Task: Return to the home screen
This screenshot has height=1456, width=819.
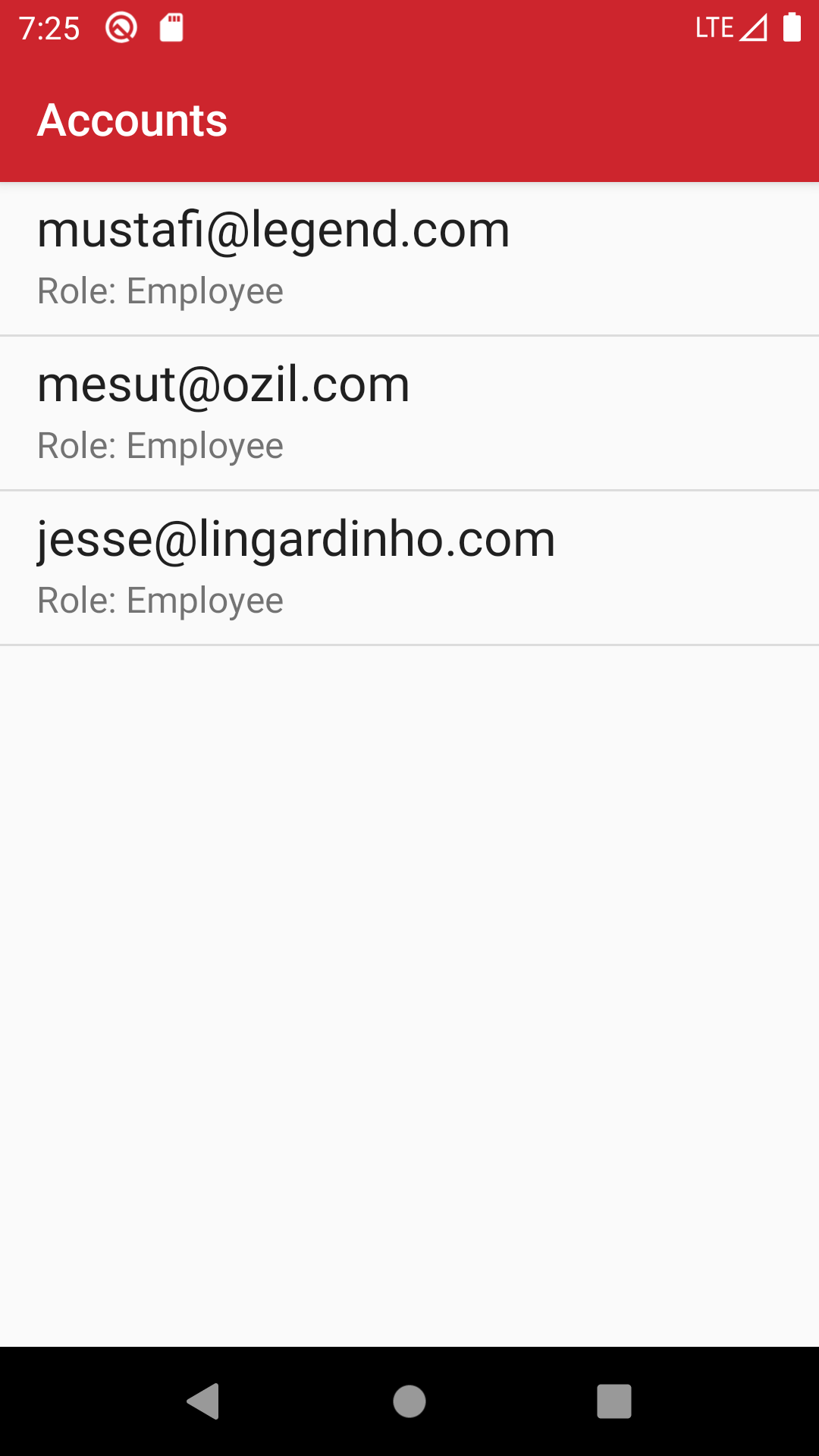Action: tap(409, 1401)
